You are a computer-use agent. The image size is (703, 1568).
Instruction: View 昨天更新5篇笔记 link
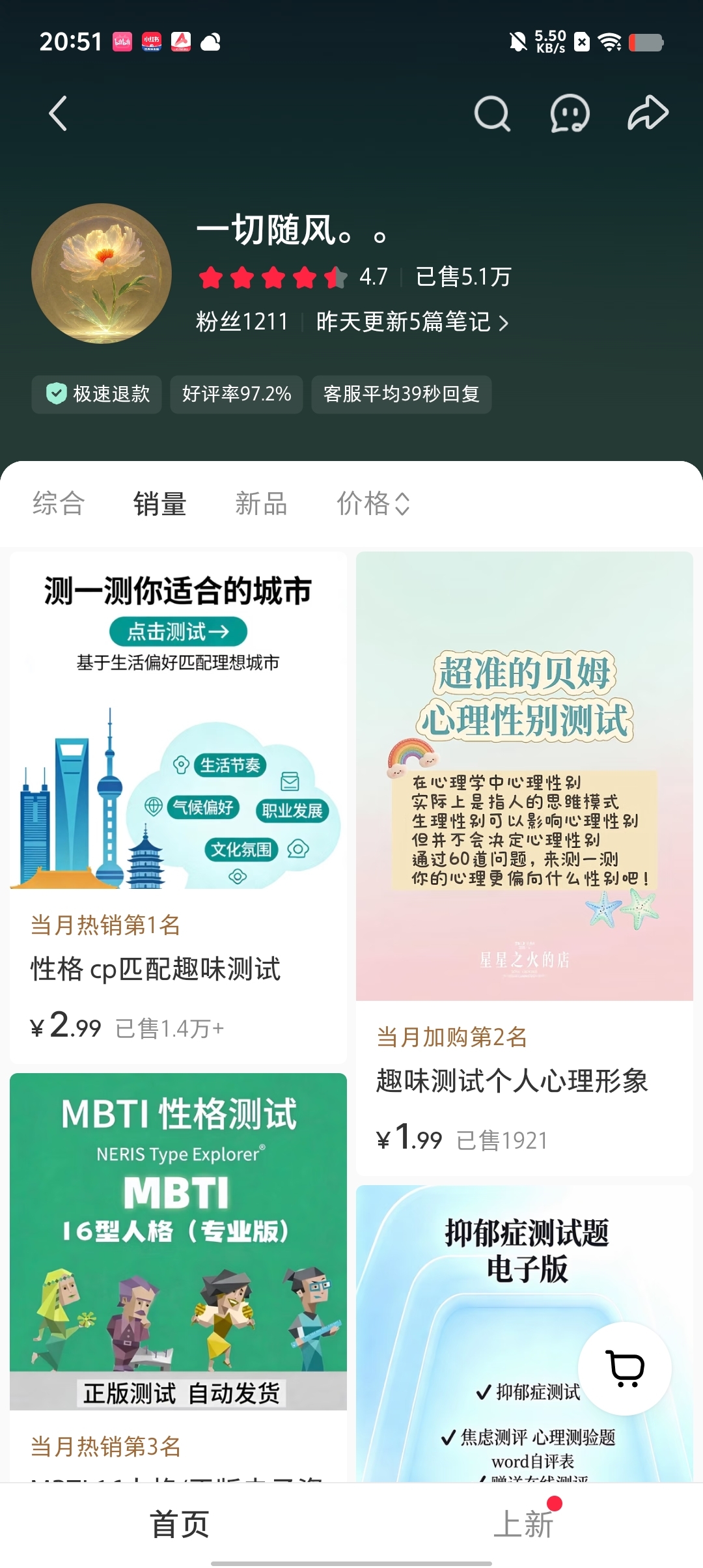(412, 322)
